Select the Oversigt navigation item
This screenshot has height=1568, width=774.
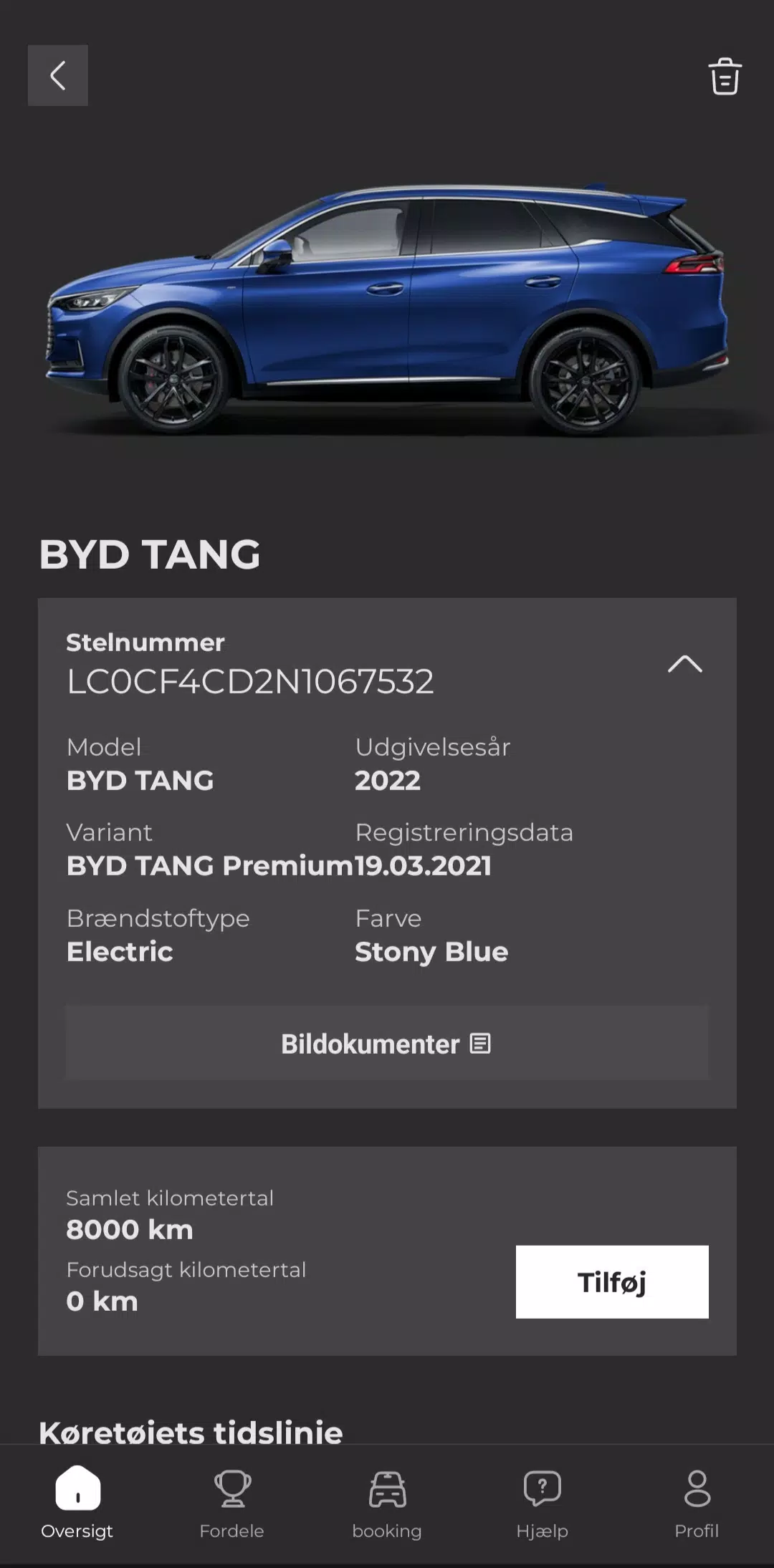77,1504
